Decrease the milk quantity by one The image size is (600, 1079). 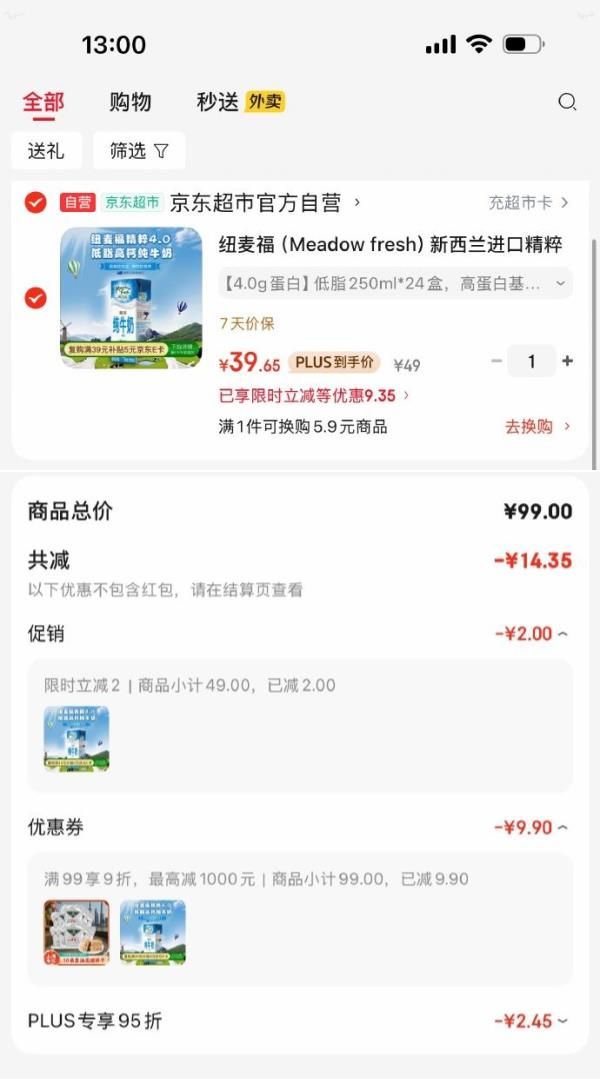497,361
